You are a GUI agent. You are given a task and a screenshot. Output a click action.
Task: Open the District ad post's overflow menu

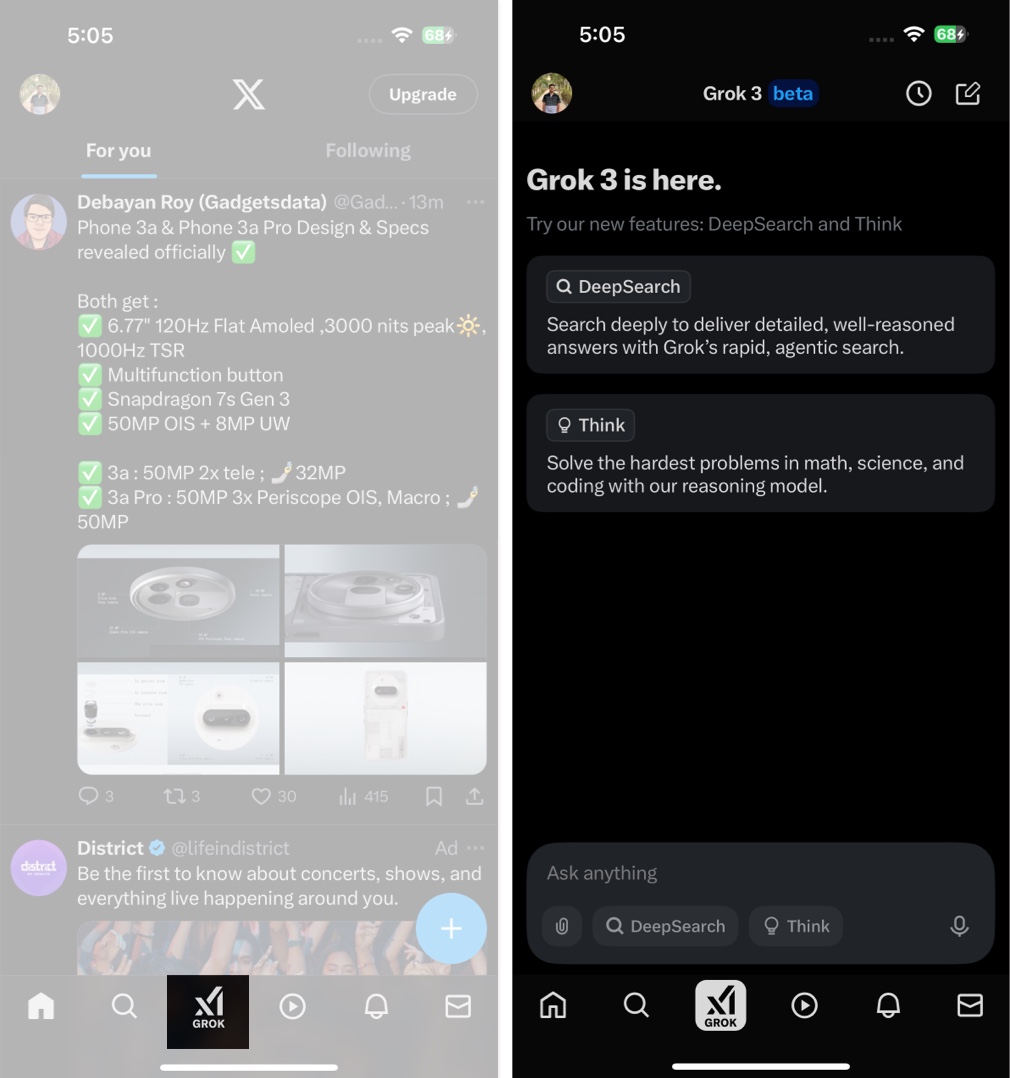tap(475, 848)
